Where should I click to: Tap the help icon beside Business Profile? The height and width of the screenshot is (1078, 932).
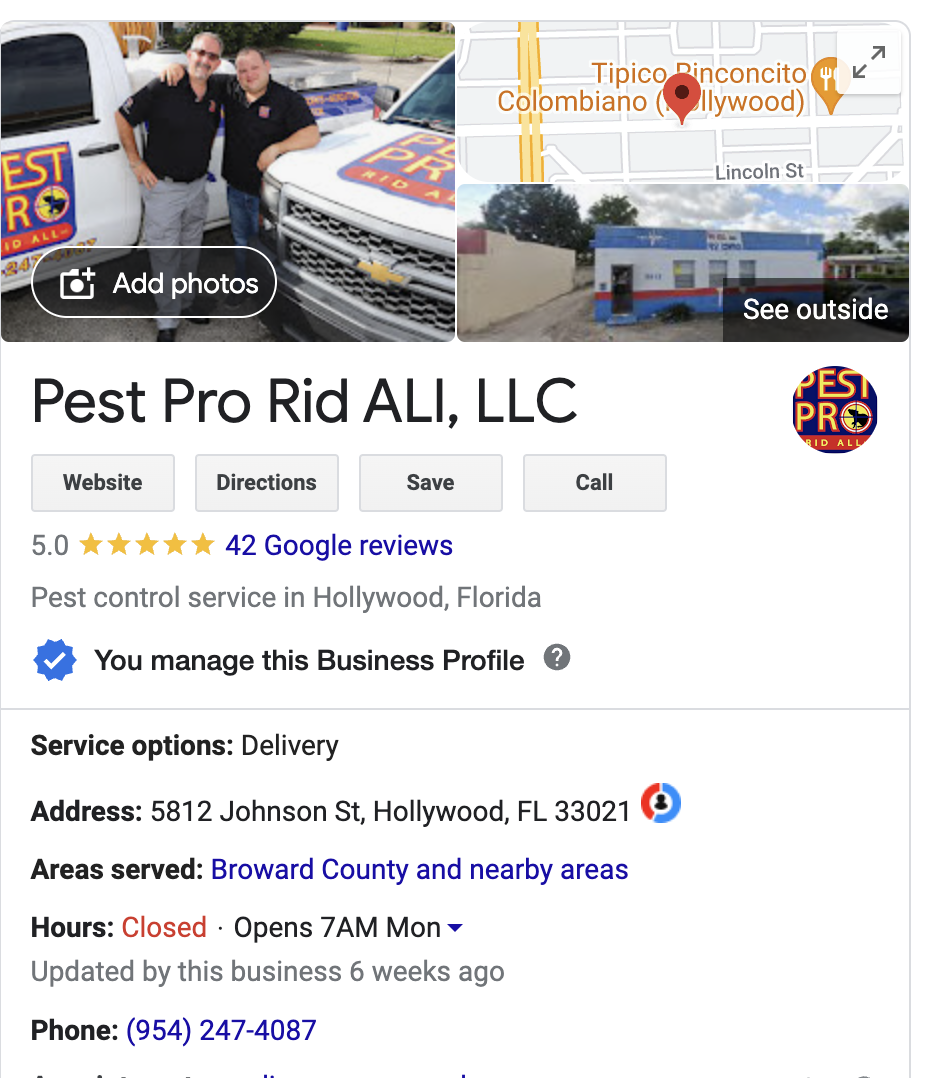(557, 658)
